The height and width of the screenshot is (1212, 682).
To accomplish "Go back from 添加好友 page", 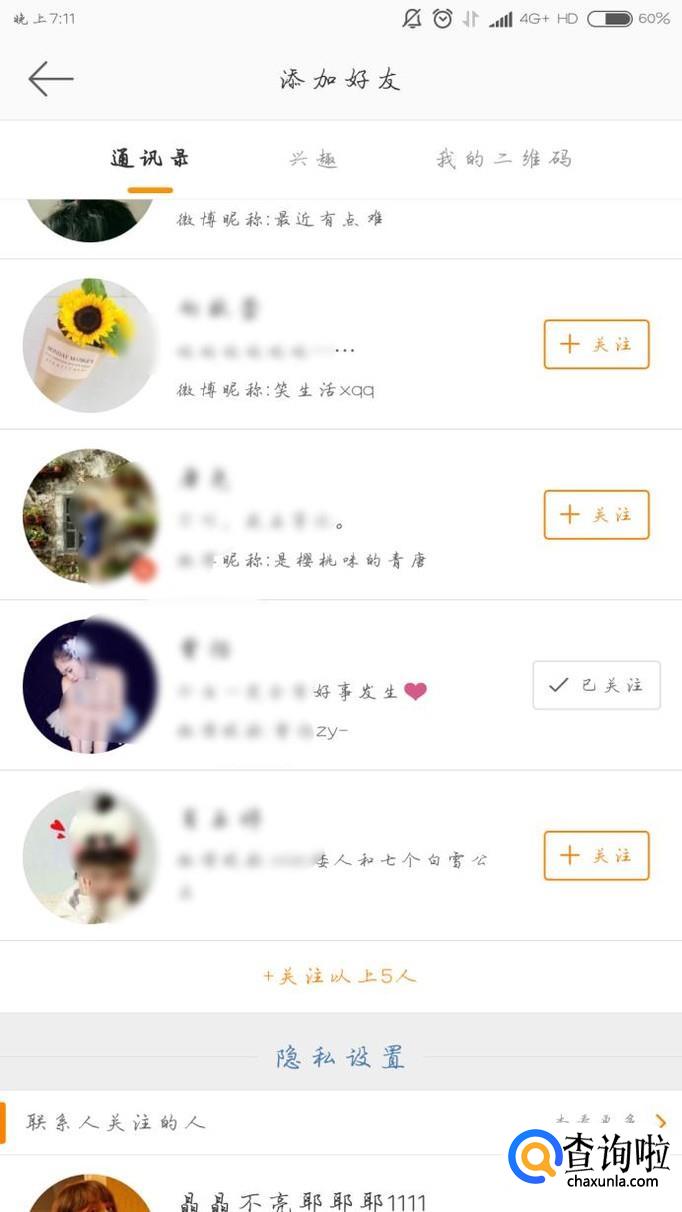I will tap(51, 79).
